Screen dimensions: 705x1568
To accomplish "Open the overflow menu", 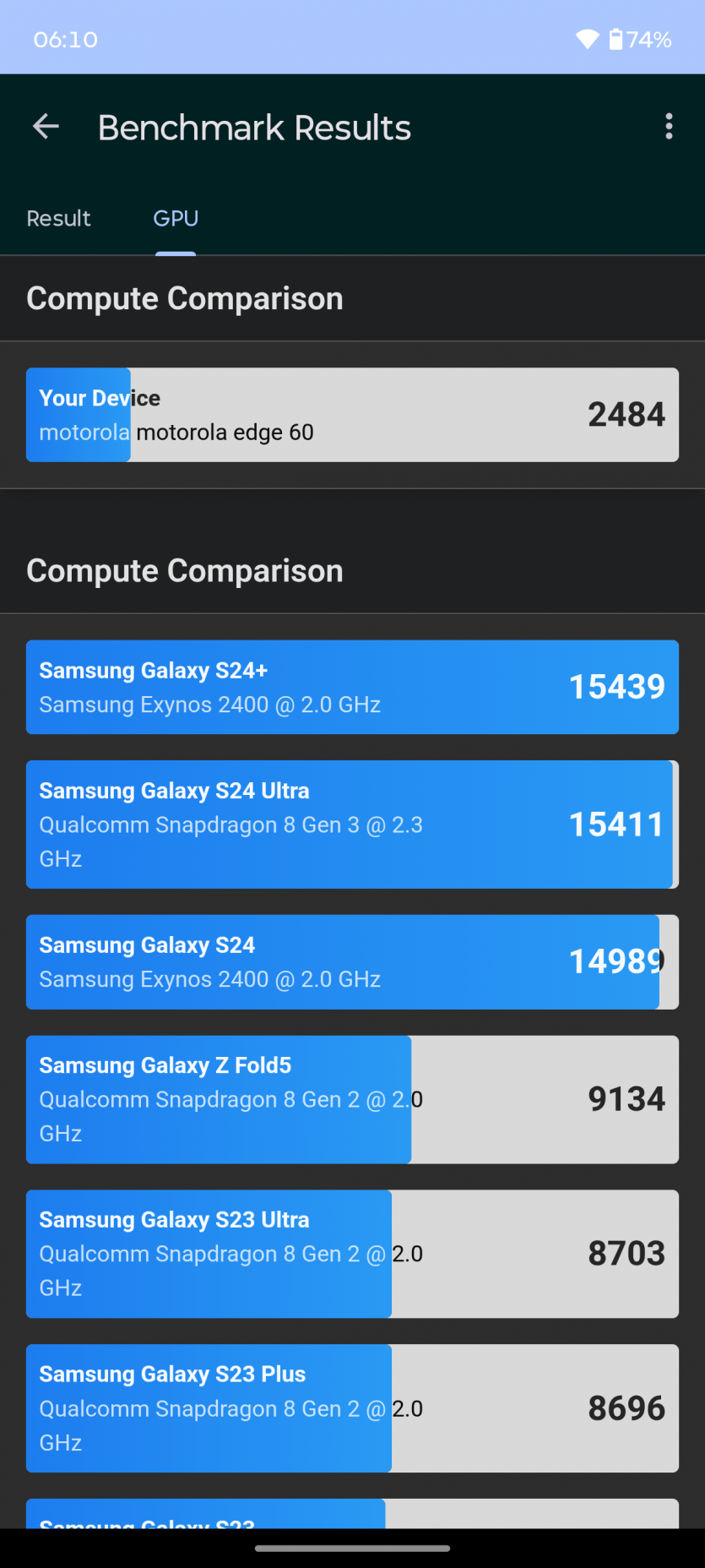I will coord(669,127).
